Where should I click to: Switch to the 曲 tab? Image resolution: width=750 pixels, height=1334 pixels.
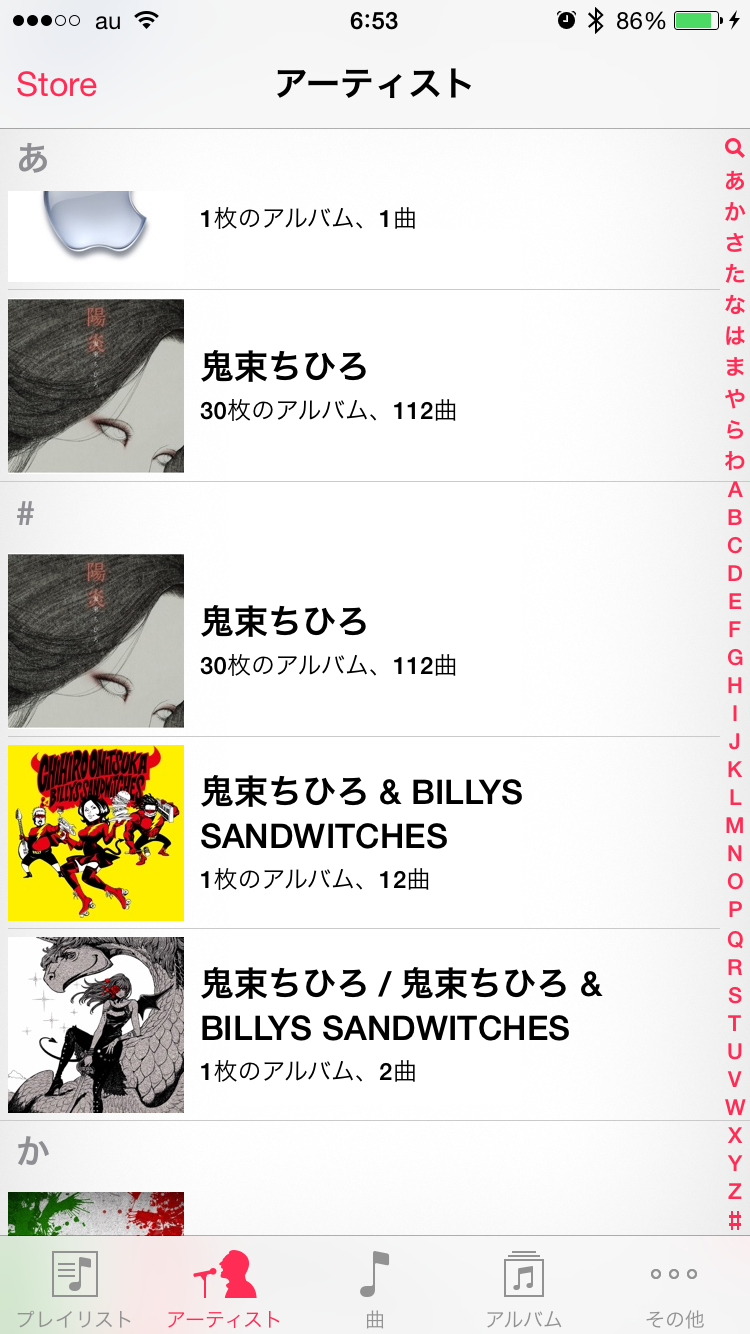click(x=375, y=1288)
